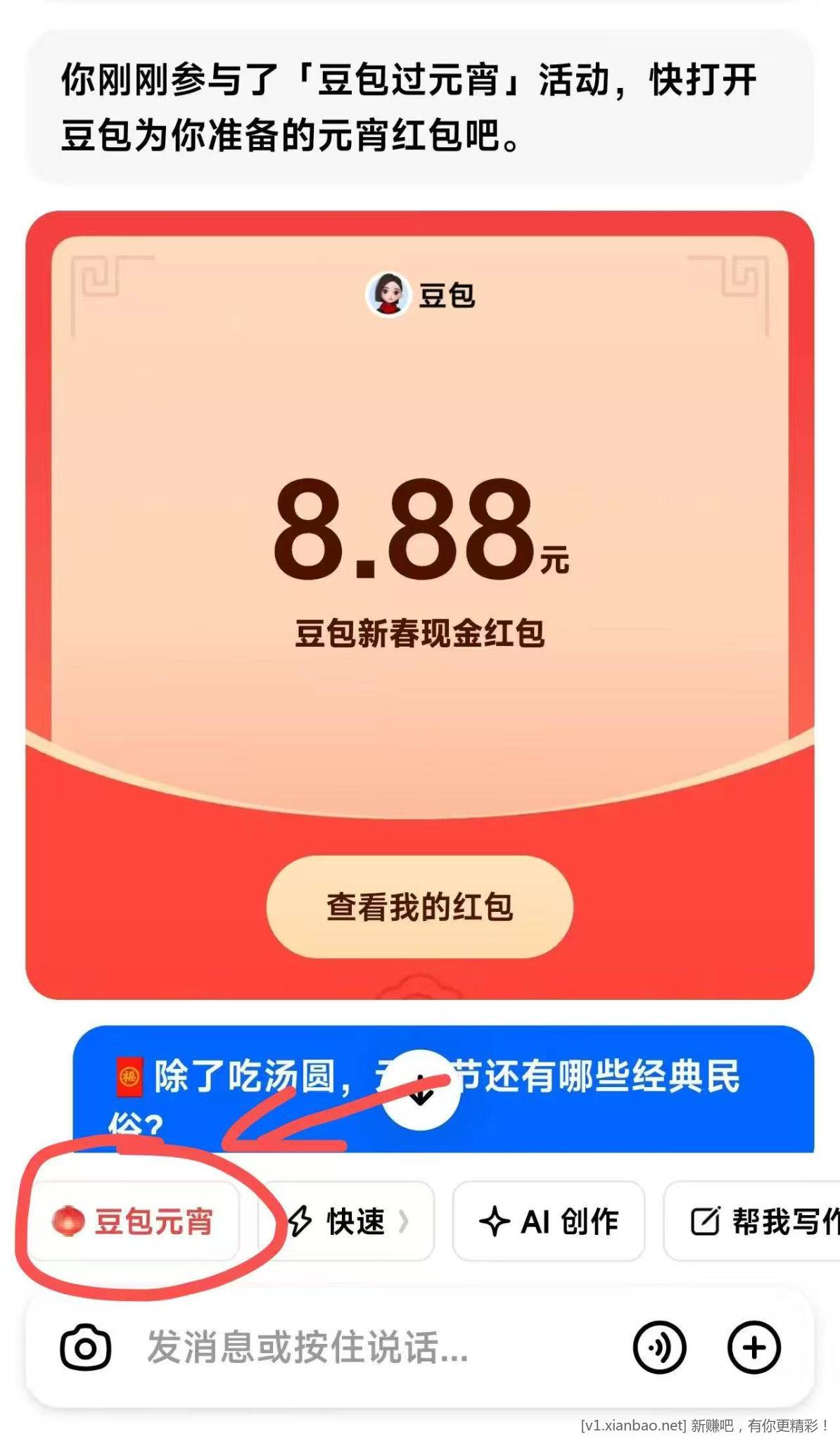840x1441 pixels.
Task: Open the AI 创作 chip
Action: (x=549, y=1221)
